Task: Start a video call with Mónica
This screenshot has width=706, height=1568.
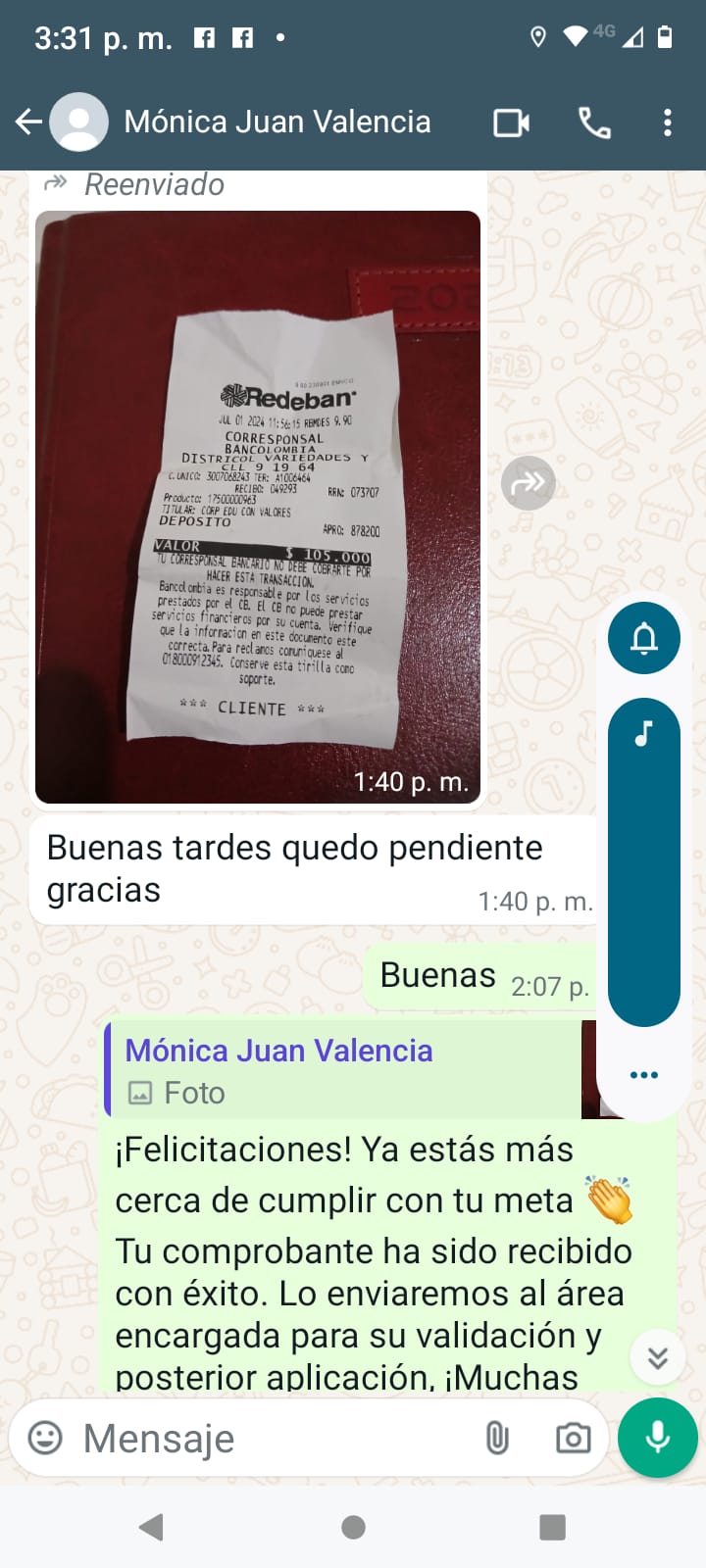Action: pos(511,122)
